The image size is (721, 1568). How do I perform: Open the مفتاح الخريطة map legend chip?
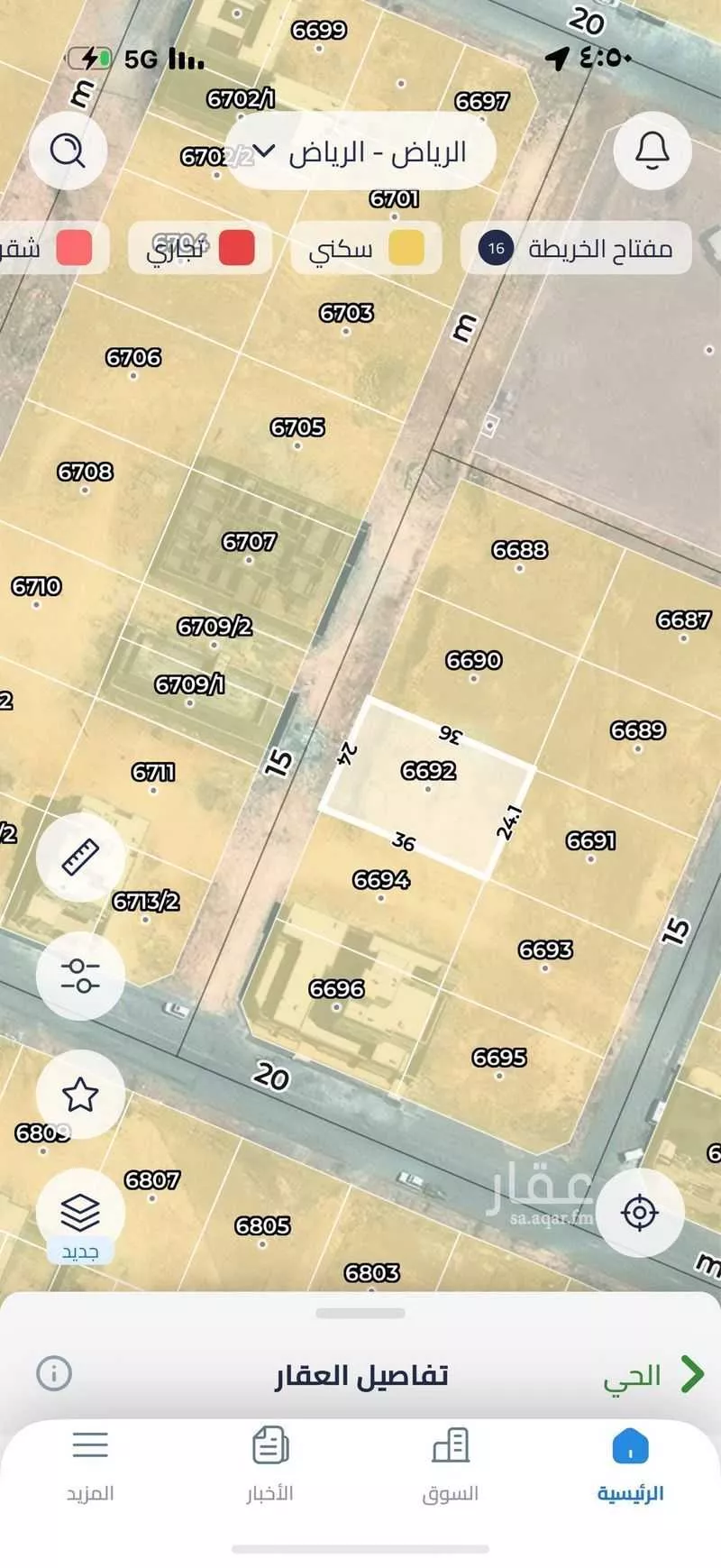coord(577,248)
